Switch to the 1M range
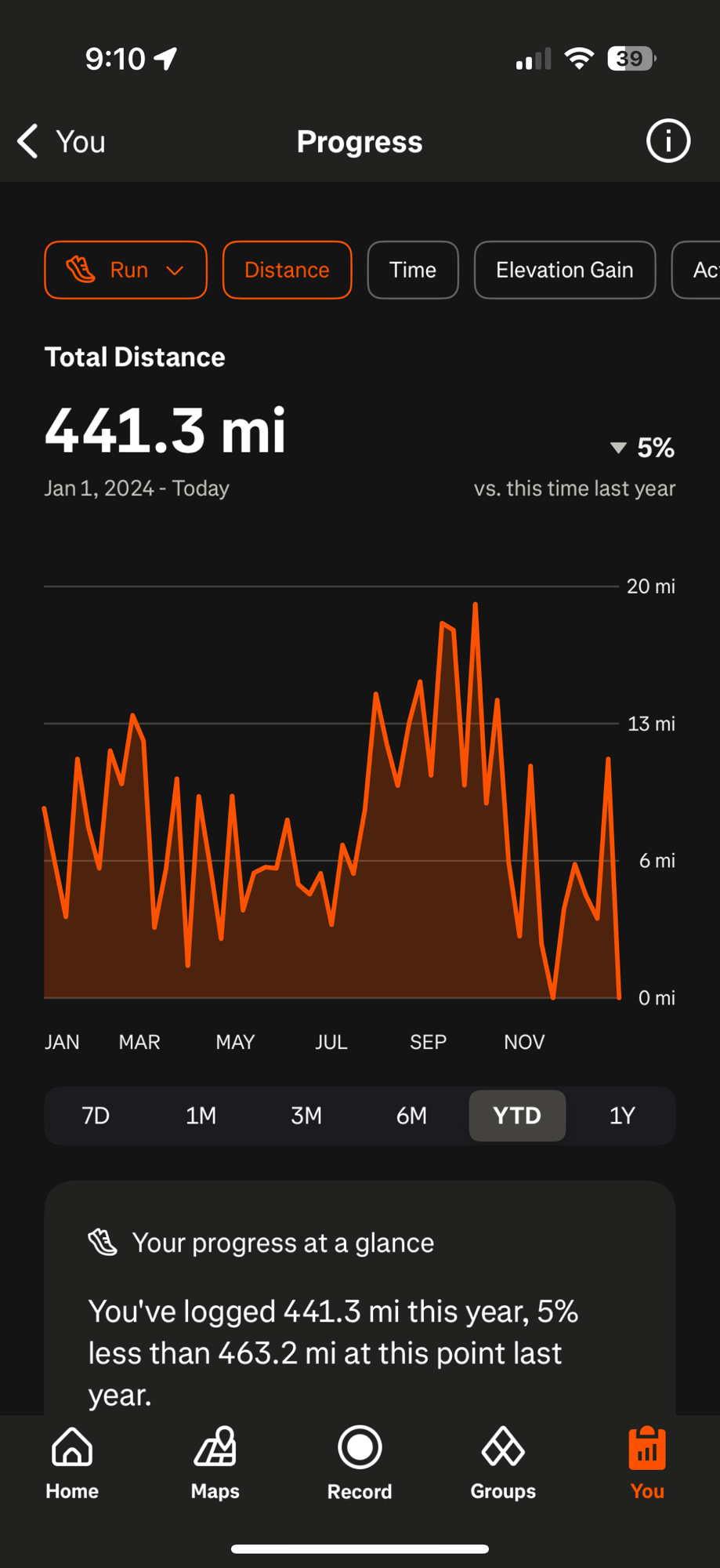This screenshot has height=1568, width=720. pos(201,1116)
